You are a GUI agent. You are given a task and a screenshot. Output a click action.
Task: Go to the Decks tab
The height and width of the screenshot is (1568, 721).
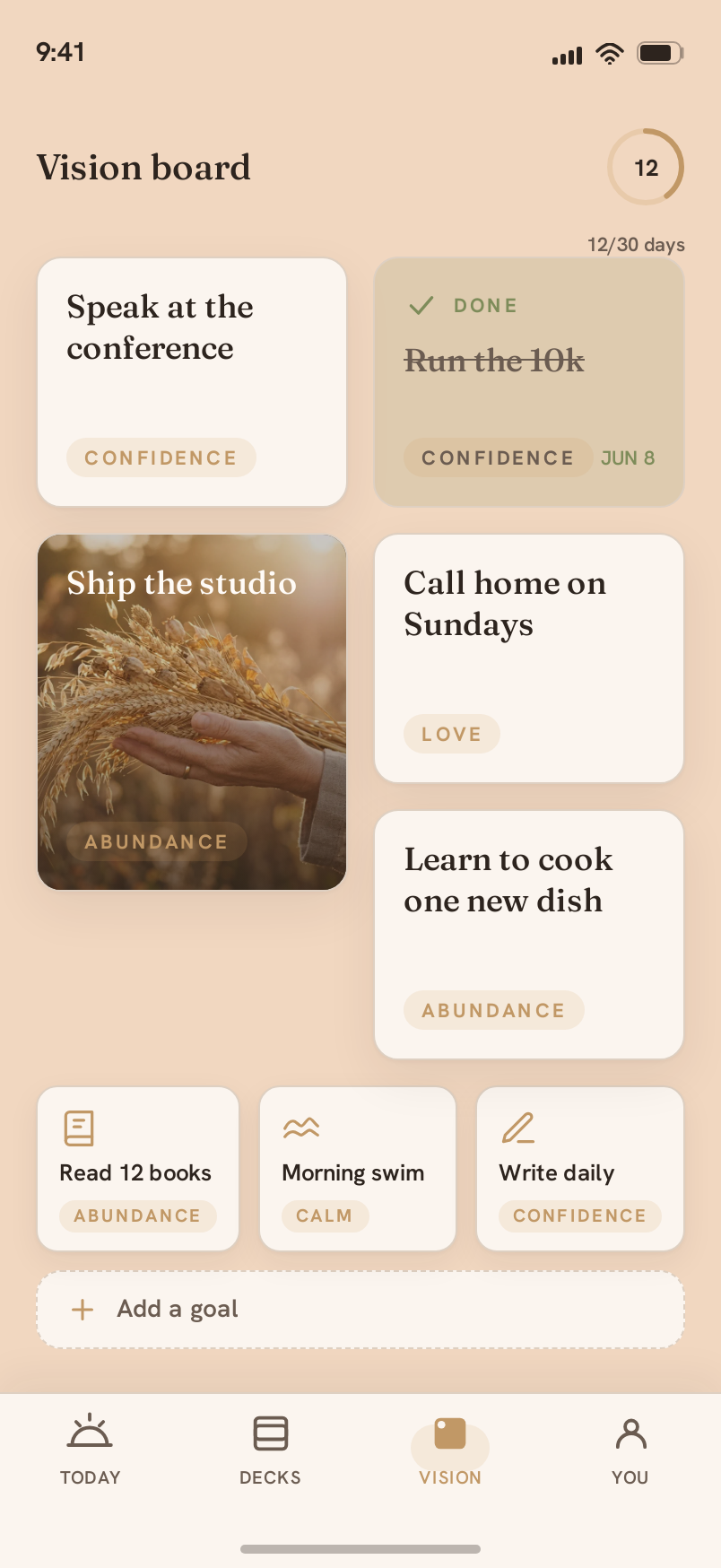(x=270, y=1450)
